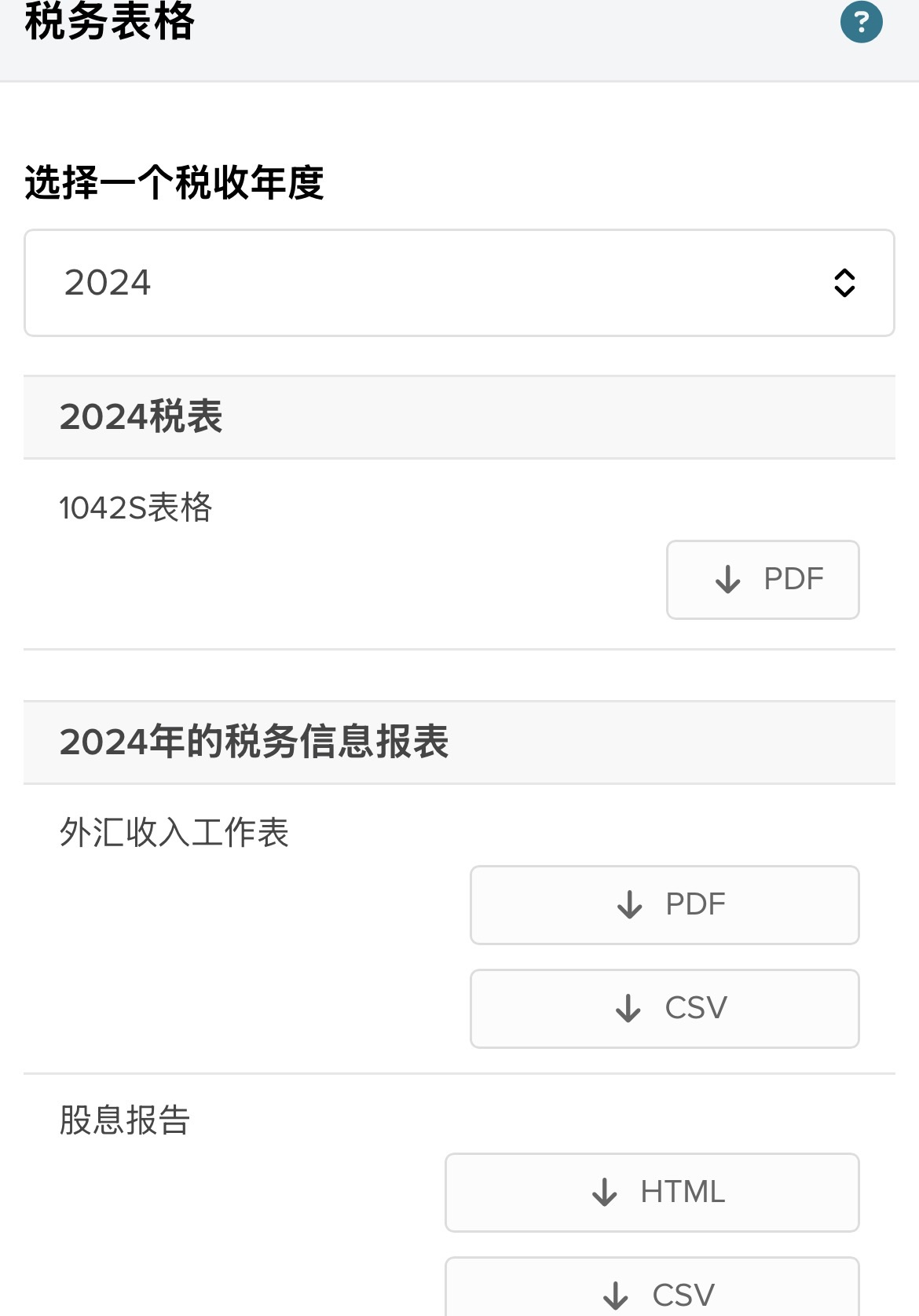919x1316 pixels.
Task: Open the tax year dropdown showing 2024
Action: (x=459, y=283)
